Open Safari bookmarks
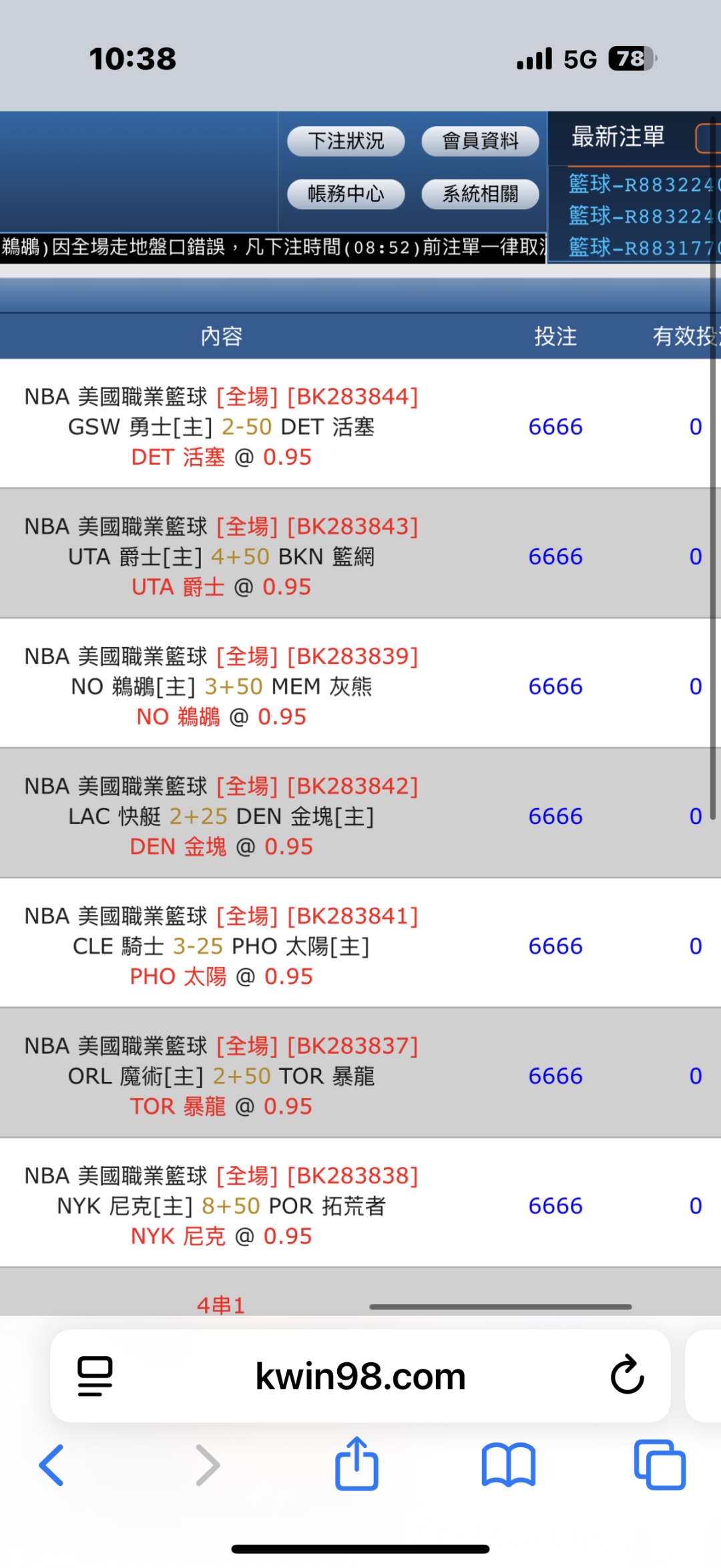The height and width of the screenshot is (1568, 721). pyautogui.click(x=508, y=1465)
